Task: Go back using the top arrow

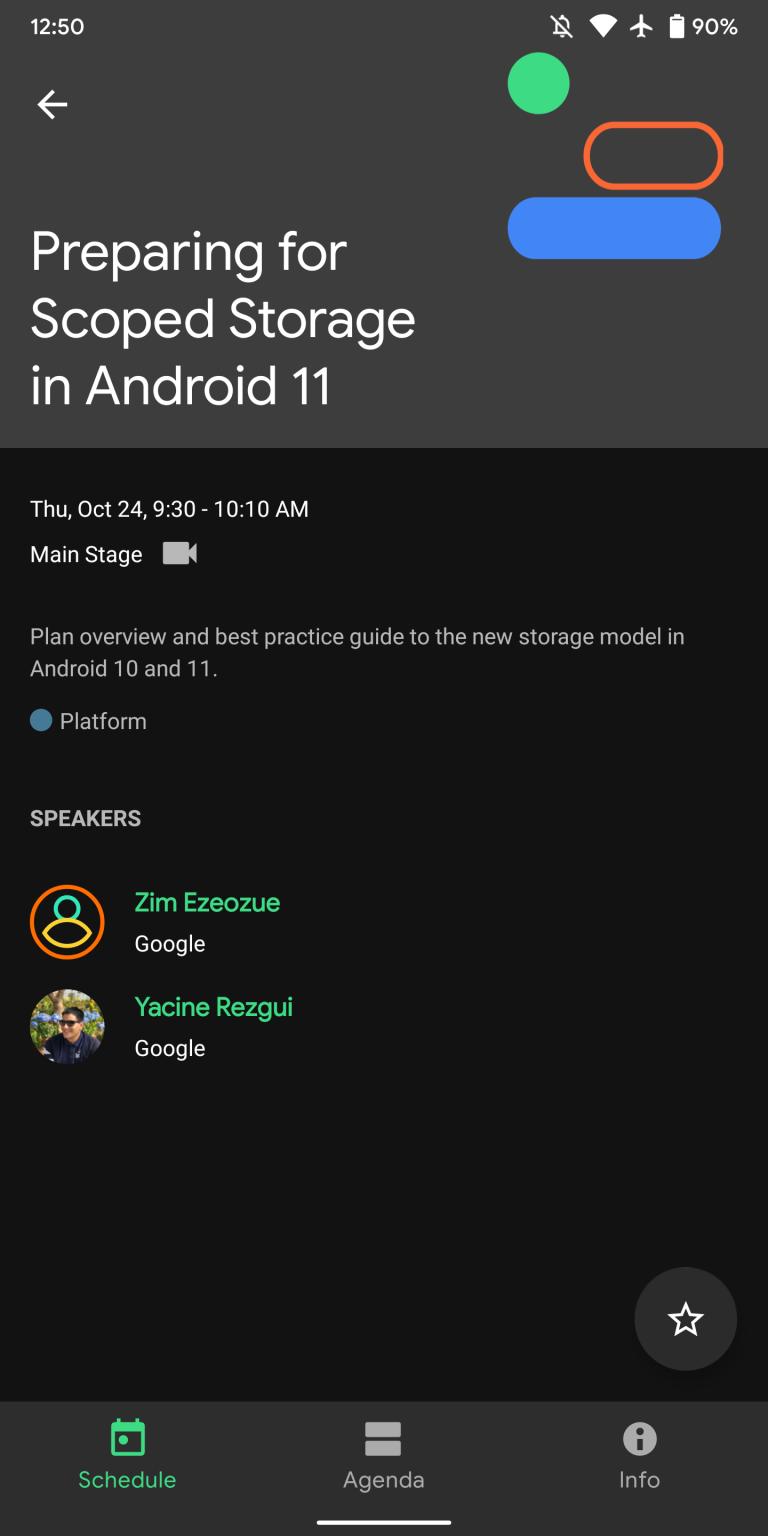Action: click(52, 104)
